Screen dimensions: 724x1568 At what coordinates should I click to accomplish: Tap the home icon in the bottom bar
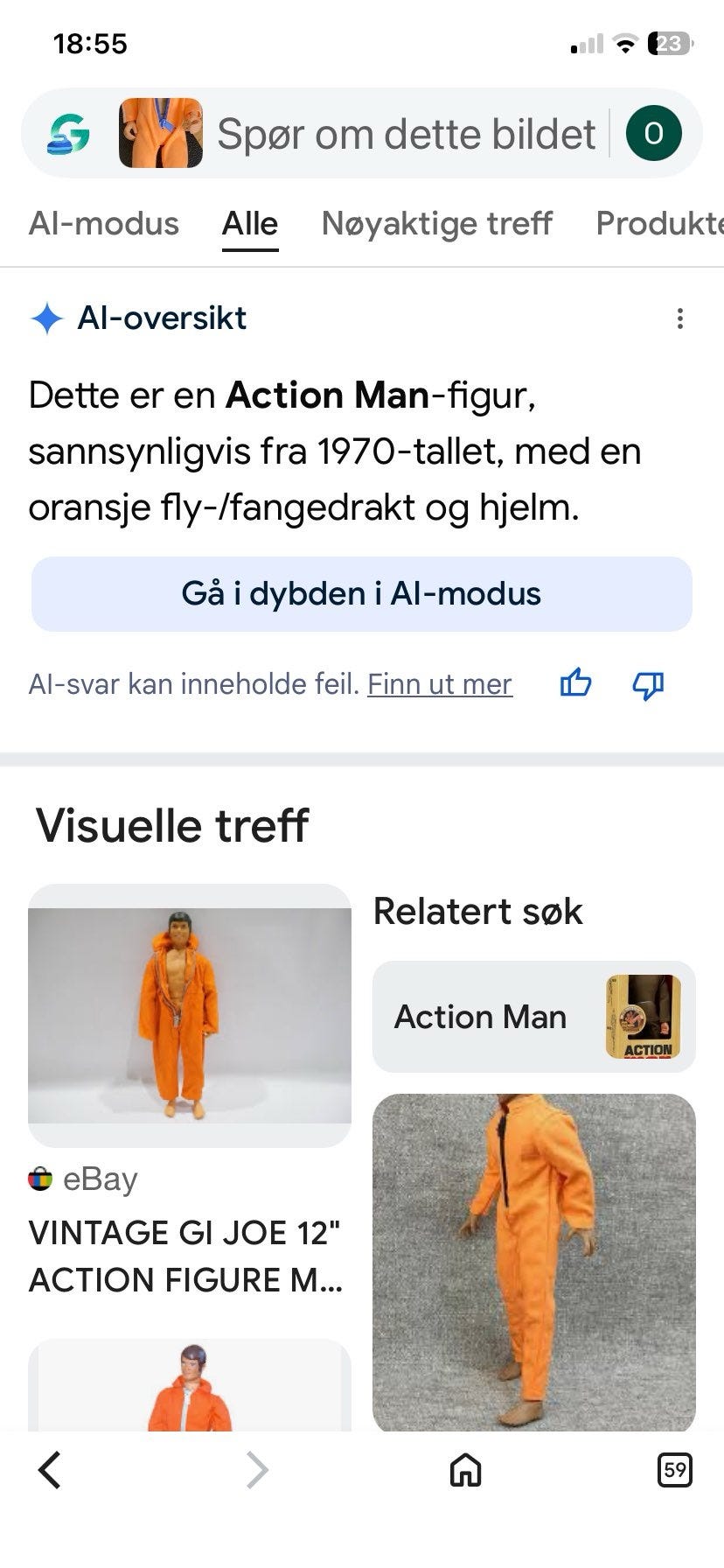coord(464,1470)
